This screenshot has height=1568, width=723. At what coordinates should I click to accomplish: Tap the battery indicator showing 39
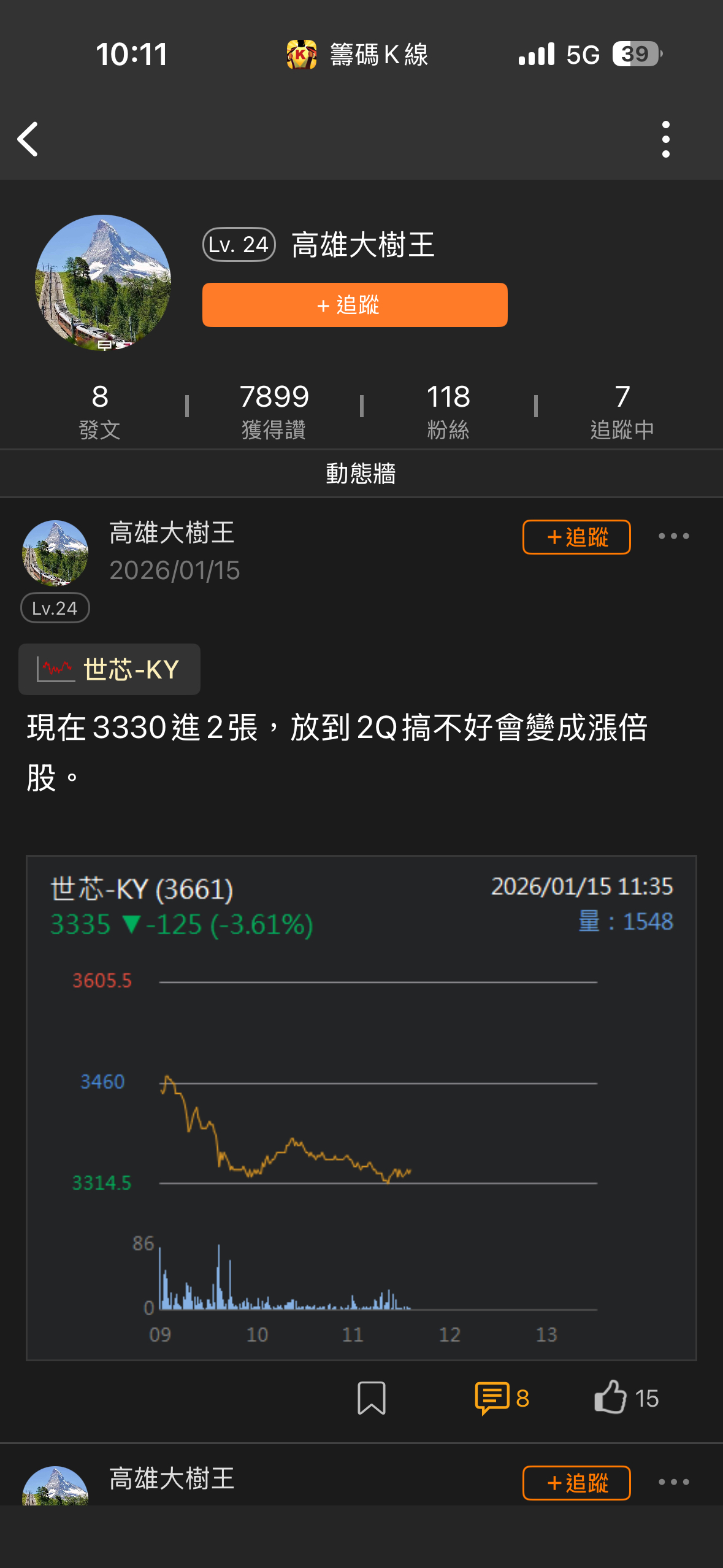tap(635, 54)
